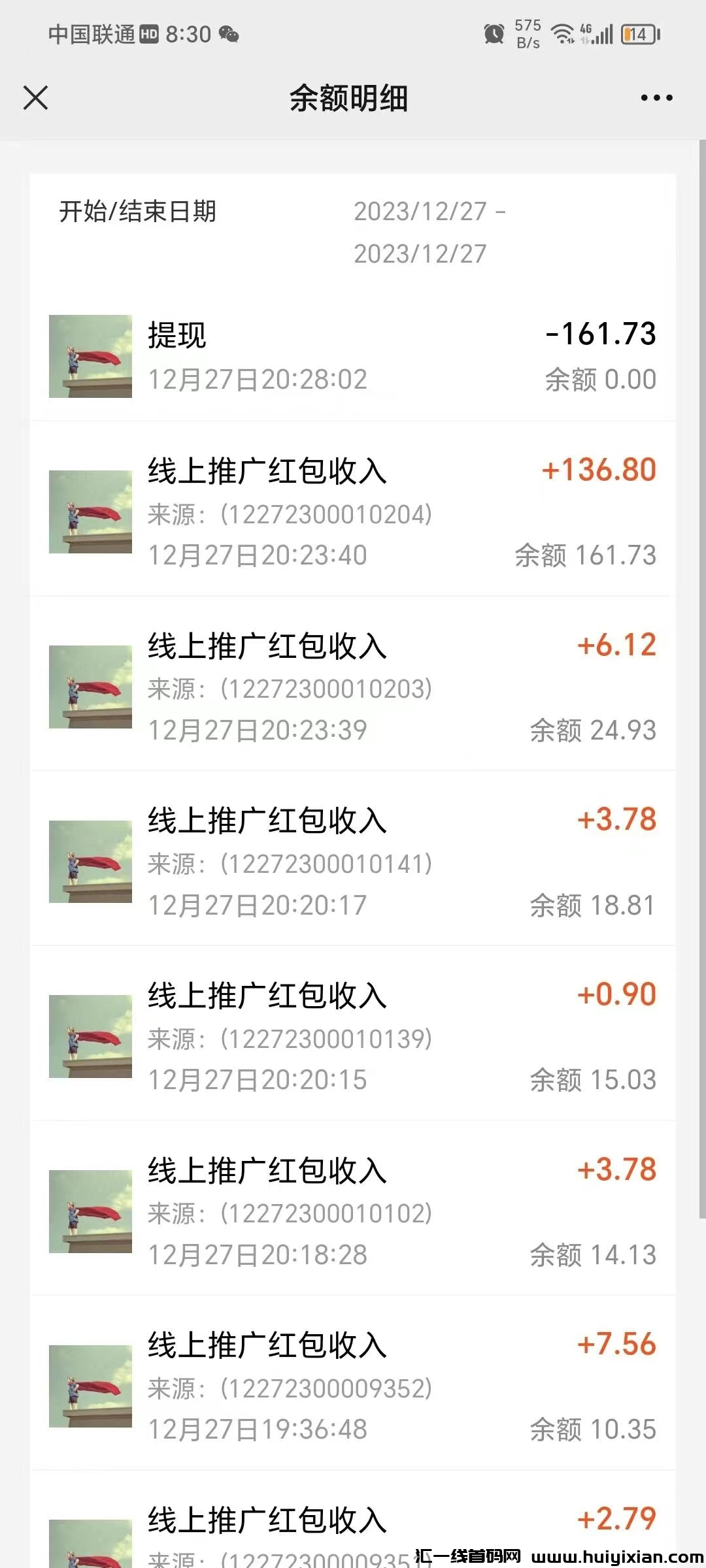706x1568 pixels.
Task: Open the +136.80 income record
Action: tap(353, 512)
